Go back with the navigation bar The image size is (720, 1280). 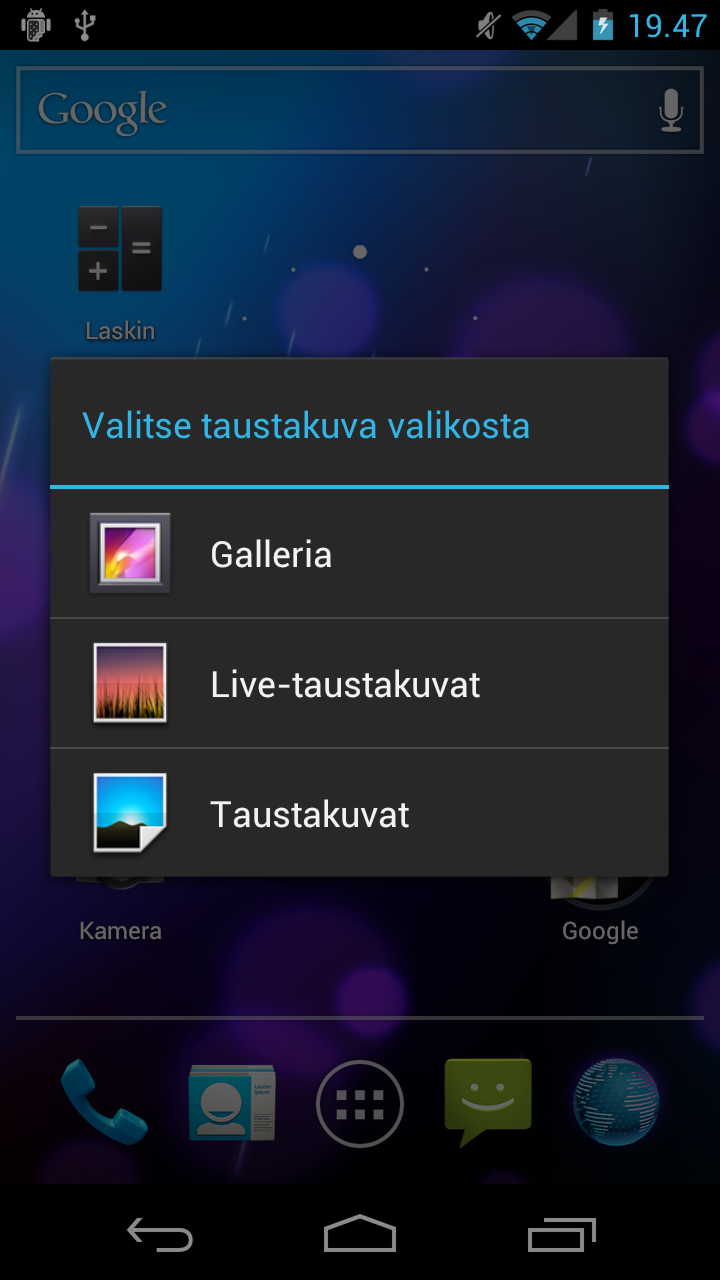(x=160, y=1235)
